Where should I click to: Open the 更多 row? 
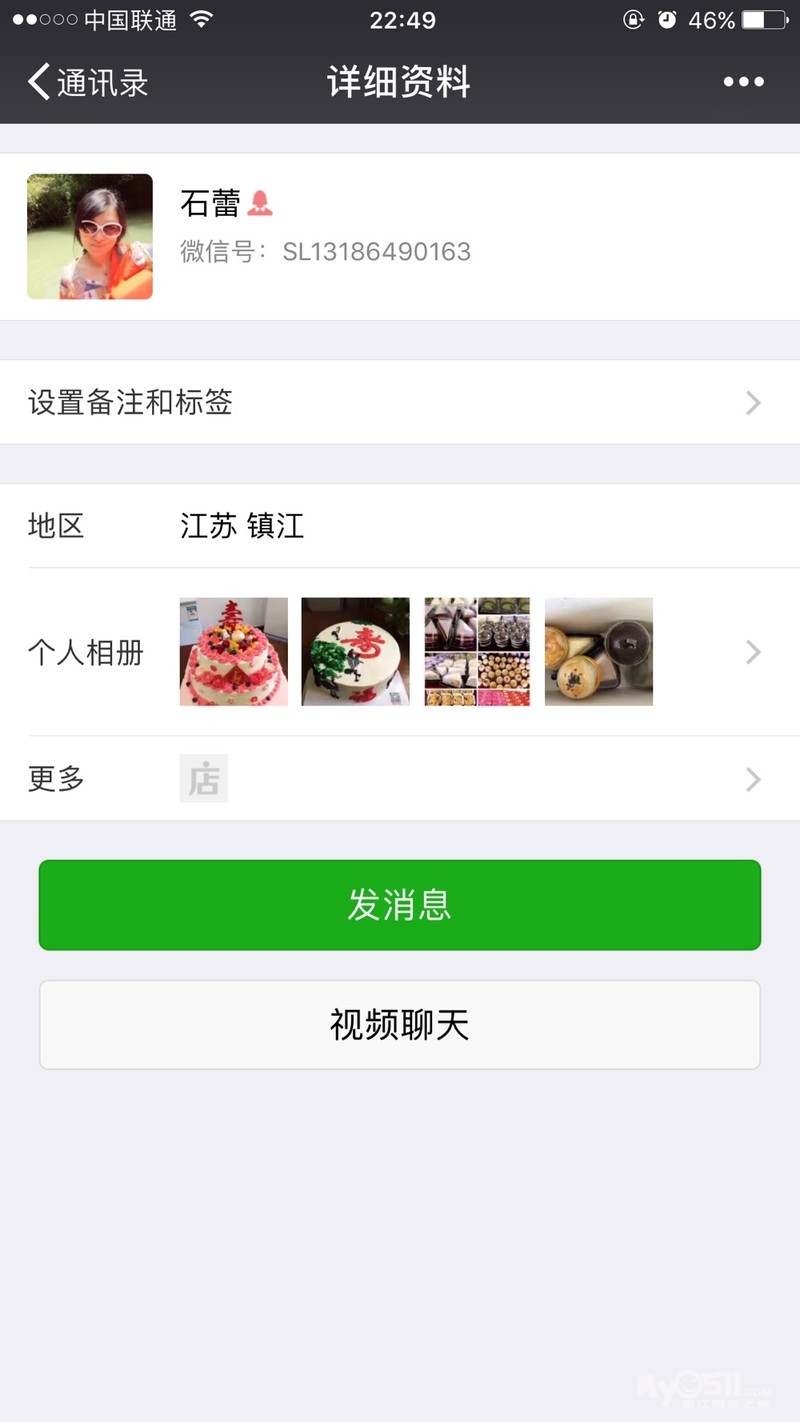pyautogui.click(x=400, y=779)
